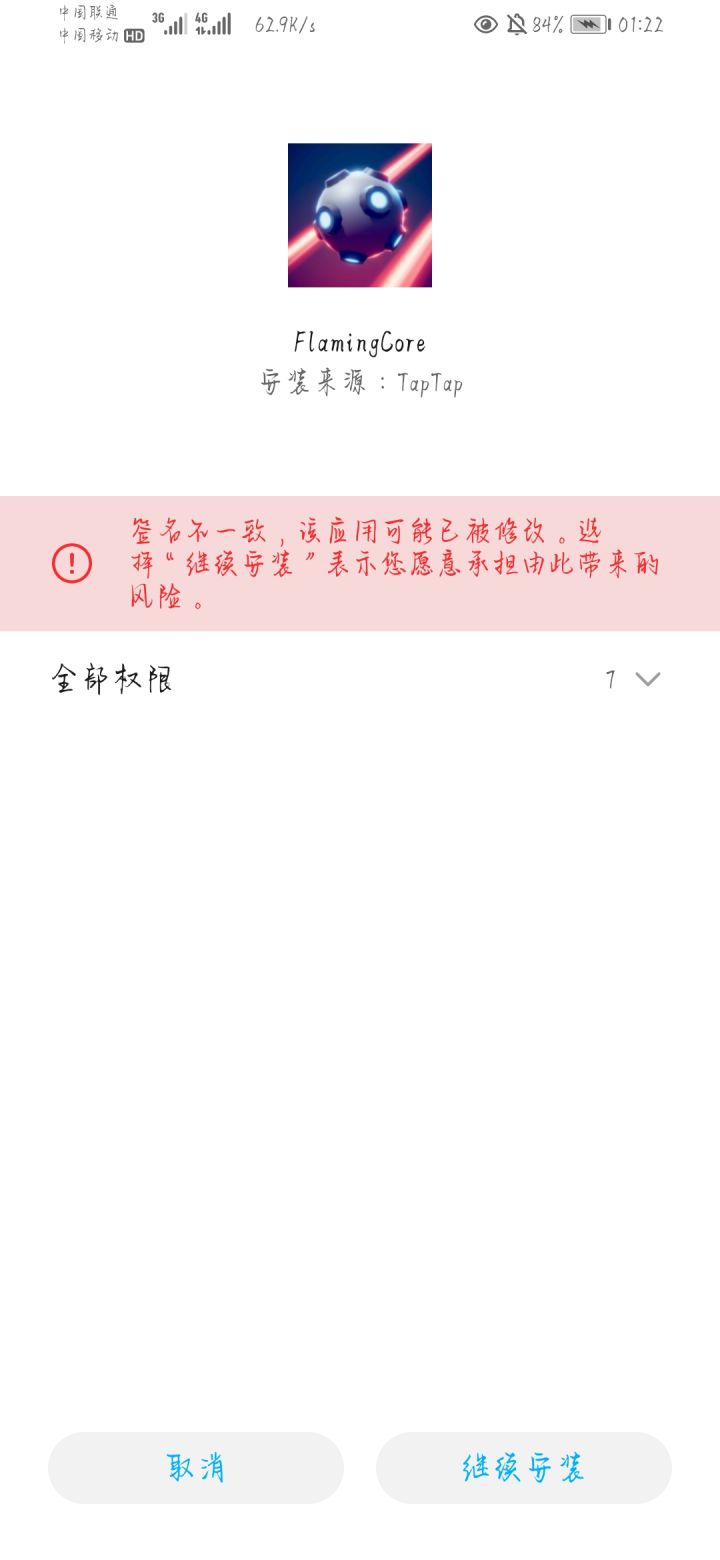Image resolution: width=720 pixels, height=1560 pixels.
Task: Tap the FlamingCore app name label
Action: coord(360,343)
